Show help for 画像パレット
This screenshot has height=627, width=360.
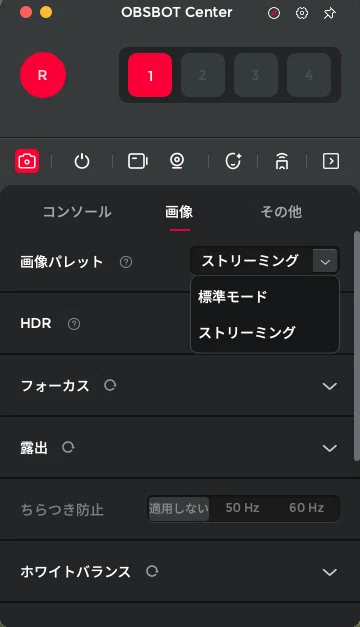[x=126, y=262]
